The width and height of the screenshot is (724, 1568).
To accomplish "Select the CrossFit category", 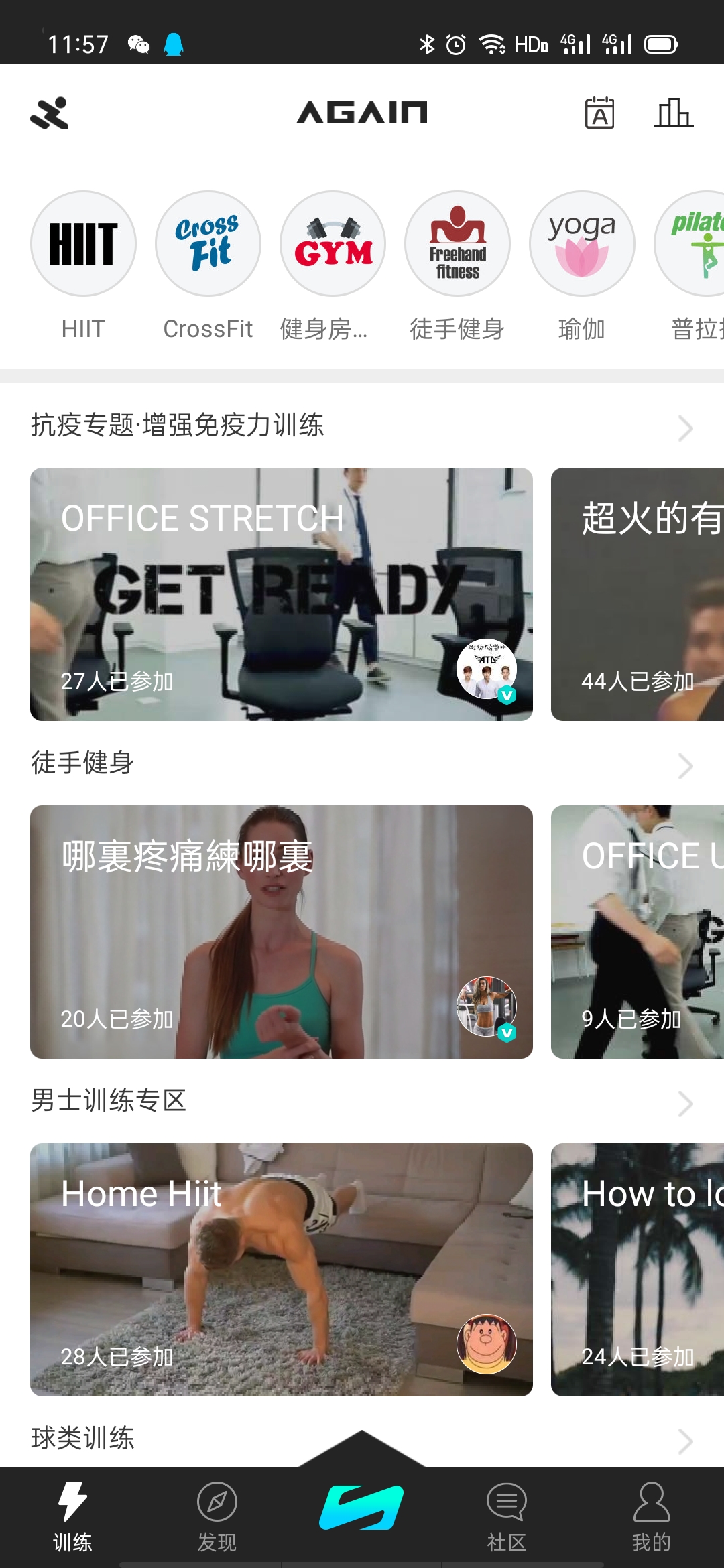I will [208, 244].
